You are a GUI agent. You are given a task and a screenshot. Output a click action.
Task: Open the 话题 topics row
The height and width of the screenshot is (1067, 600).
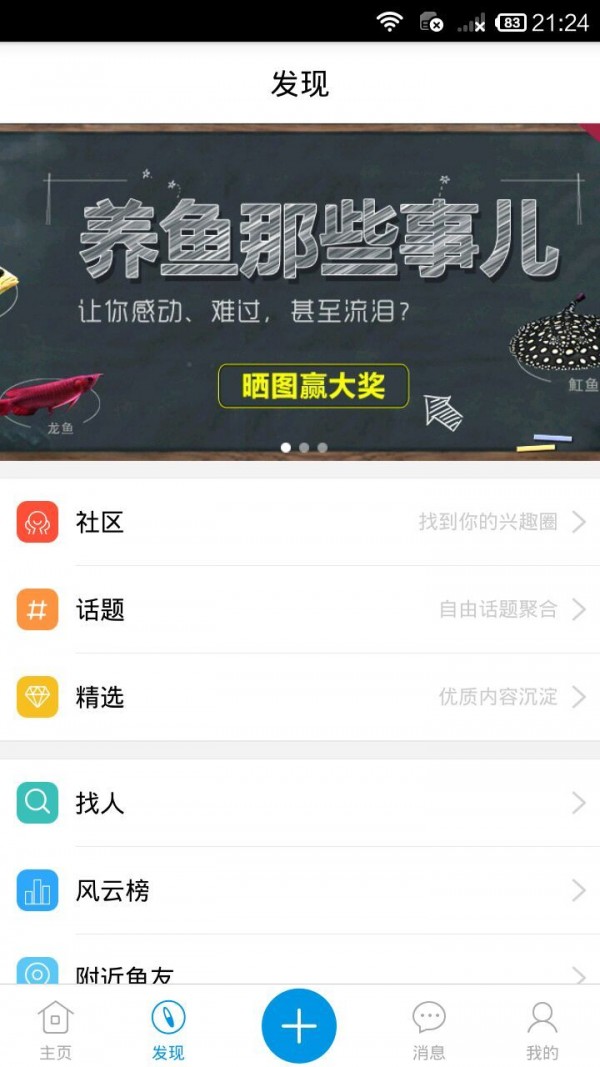(x=300, y=609)
